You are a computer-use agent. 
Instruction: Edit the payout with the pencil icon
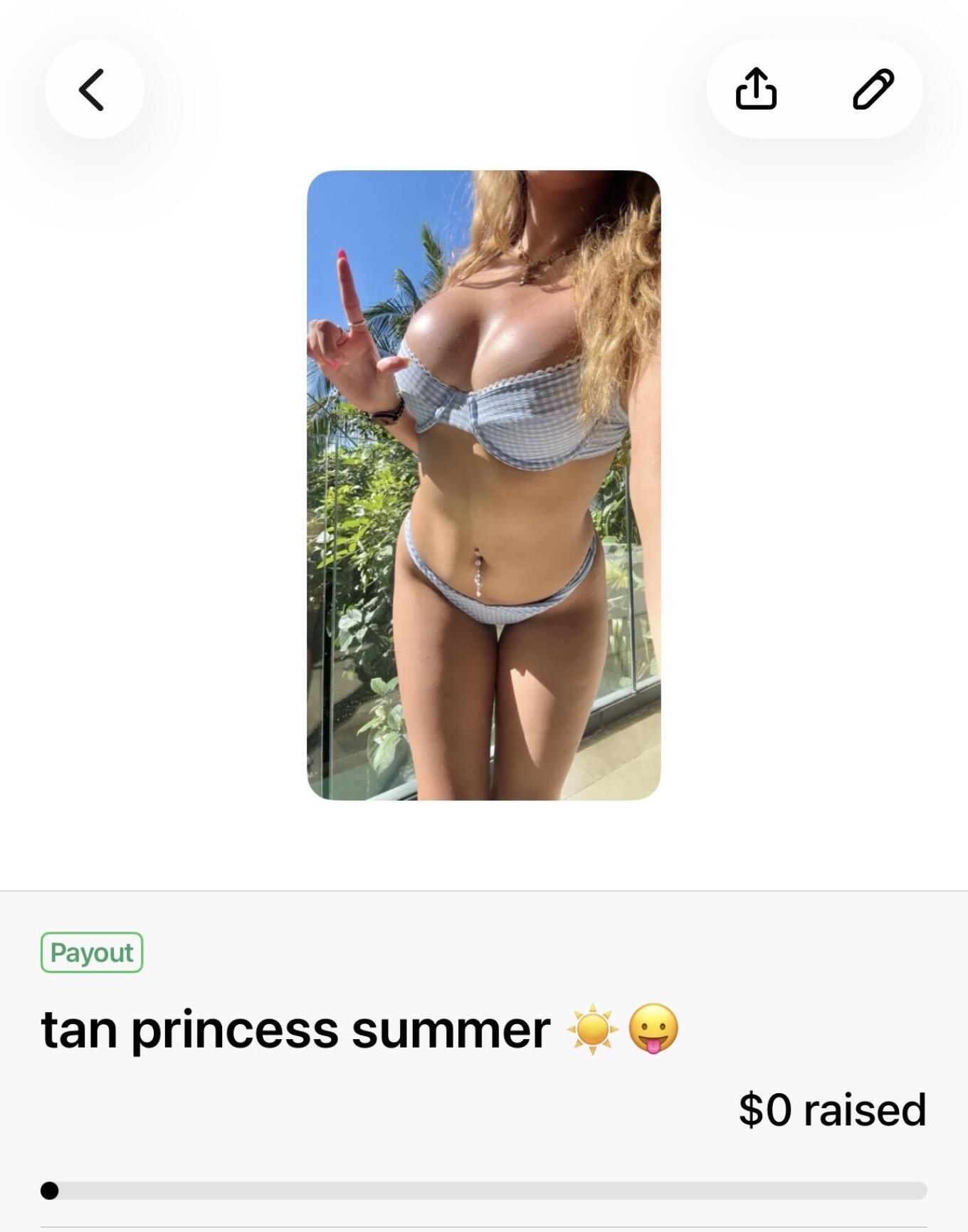click(x=873, y=89)
